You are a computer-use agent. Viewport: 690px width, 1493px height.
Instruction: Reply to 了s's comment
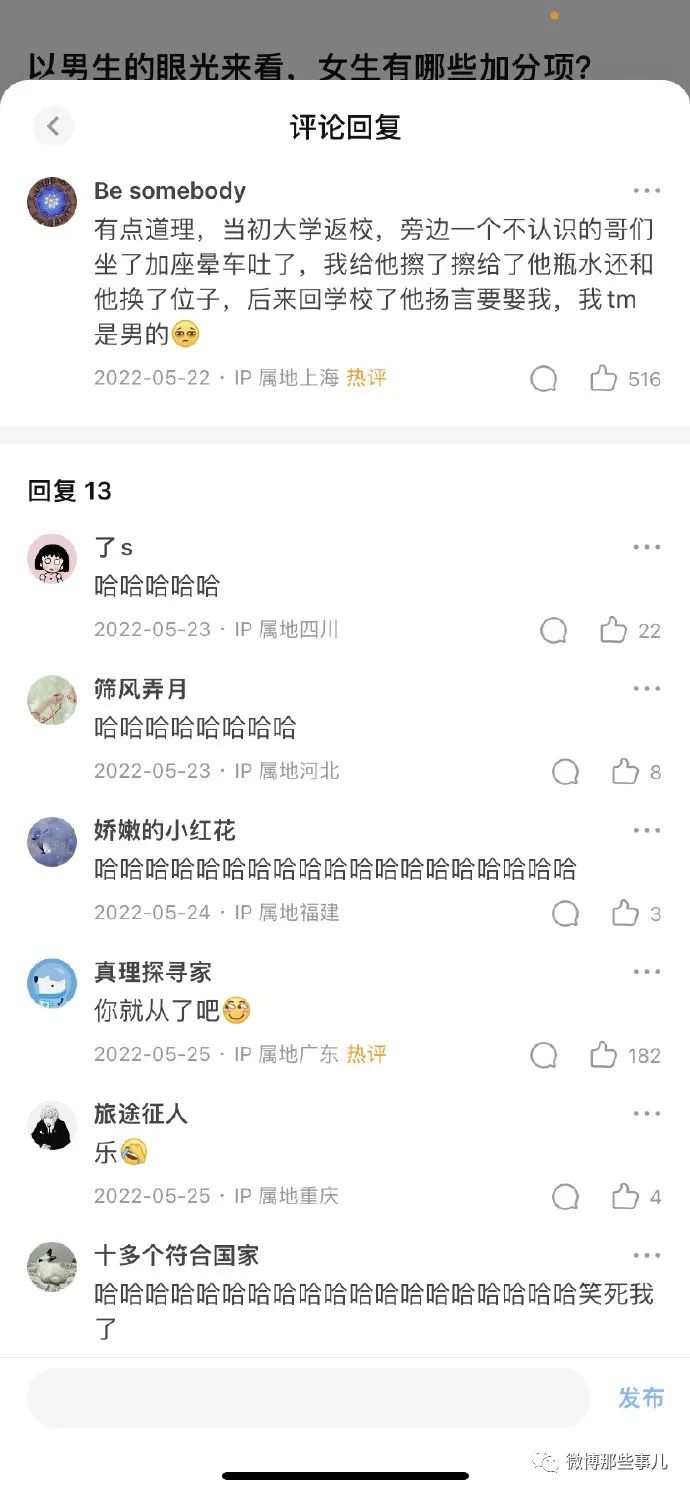tap(553, 630)
